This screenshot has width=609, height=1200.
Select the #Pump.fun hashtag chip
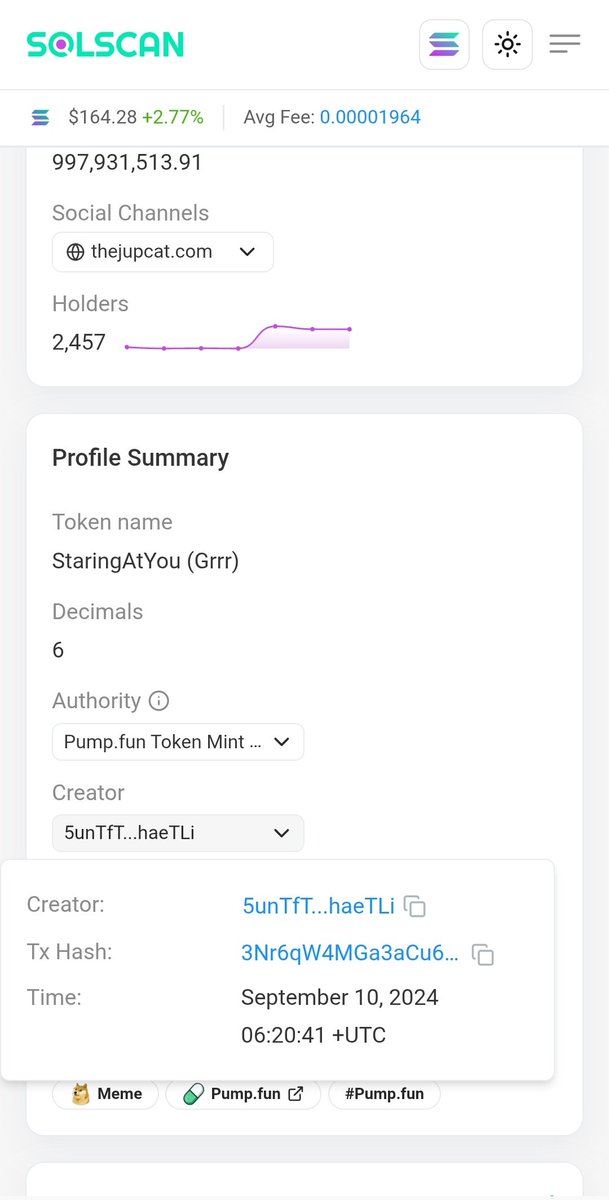[x=384, y=1094]
